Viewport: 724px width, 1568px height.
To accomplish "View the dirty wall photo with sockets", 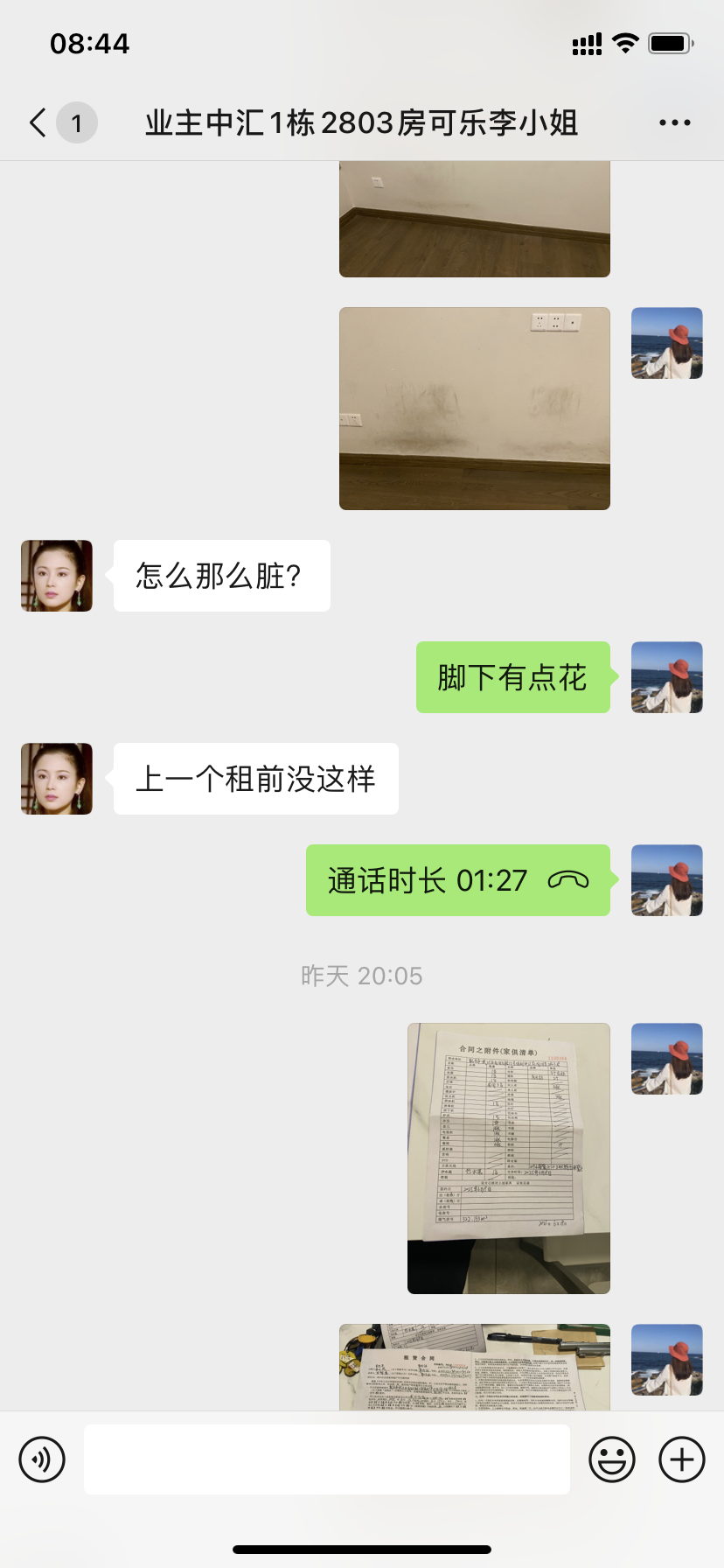I will 474,408.
